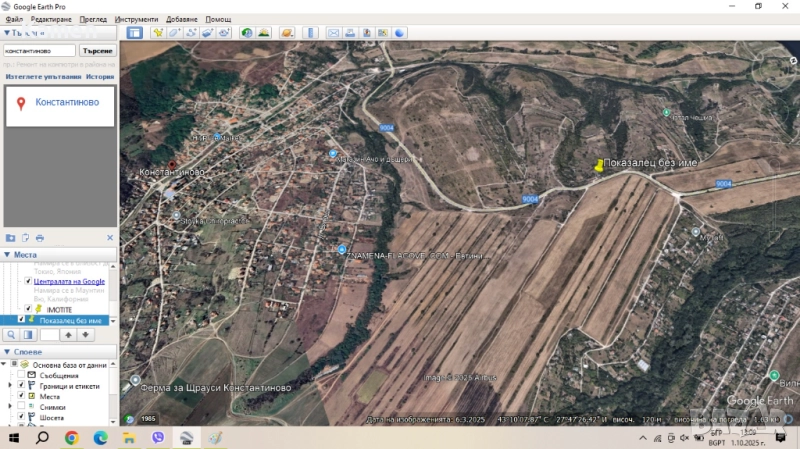Collapse the Слоеве panel

point(7,352)
